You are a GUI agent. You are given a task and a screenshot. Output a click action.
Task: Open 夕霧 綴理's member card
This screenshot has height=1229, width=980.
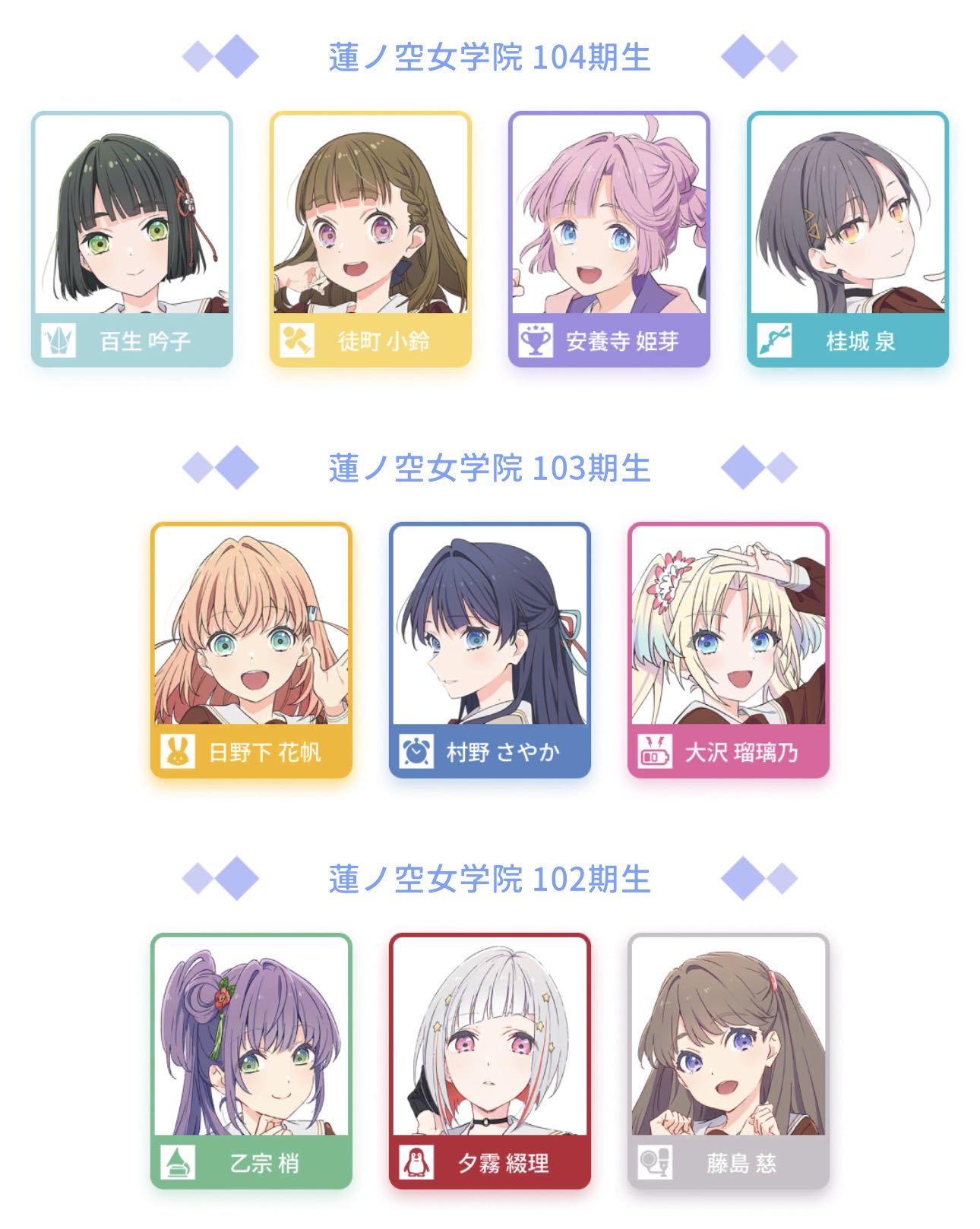click(489, 1061)
